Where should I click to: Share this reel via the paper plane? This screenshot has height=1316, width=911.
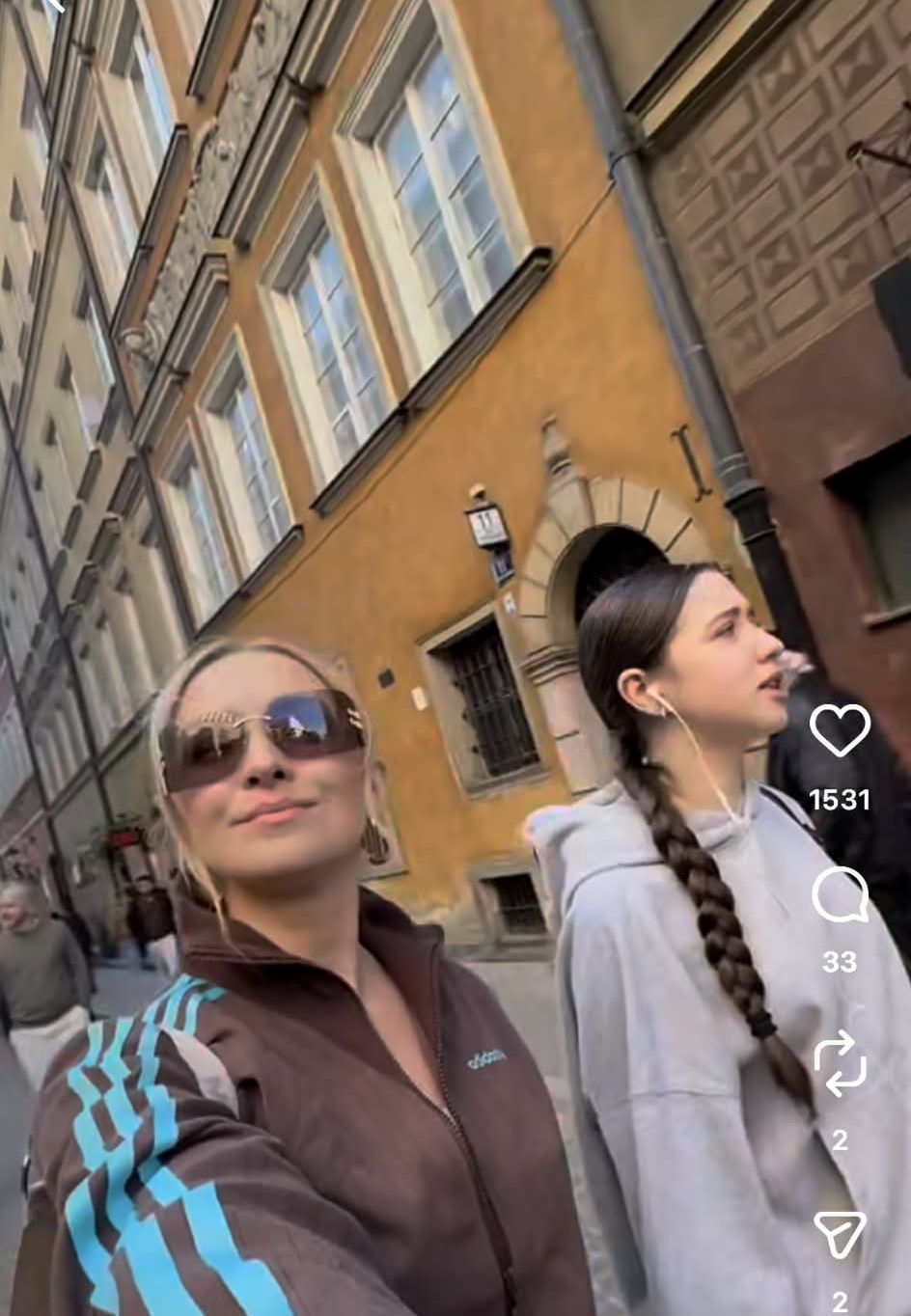click(839, 1234)
